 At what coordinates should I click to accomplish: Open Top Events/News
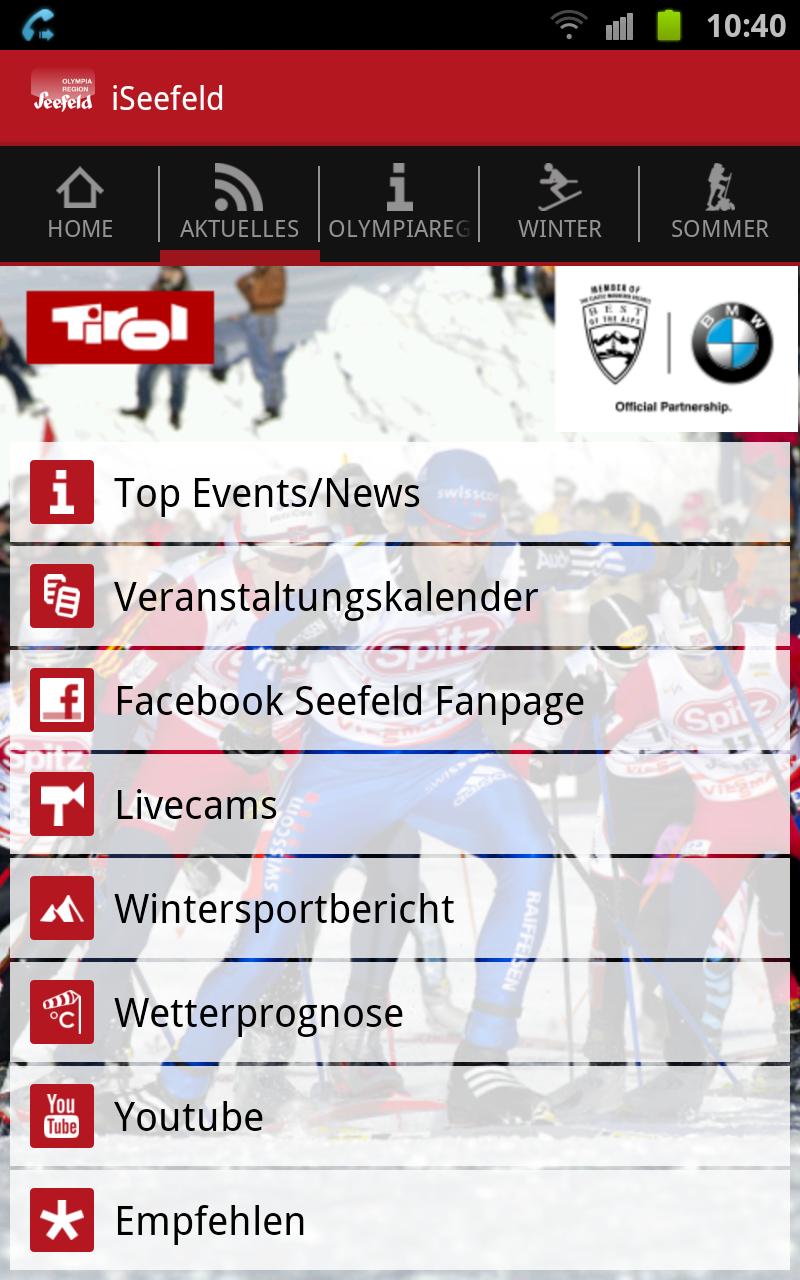400,493
